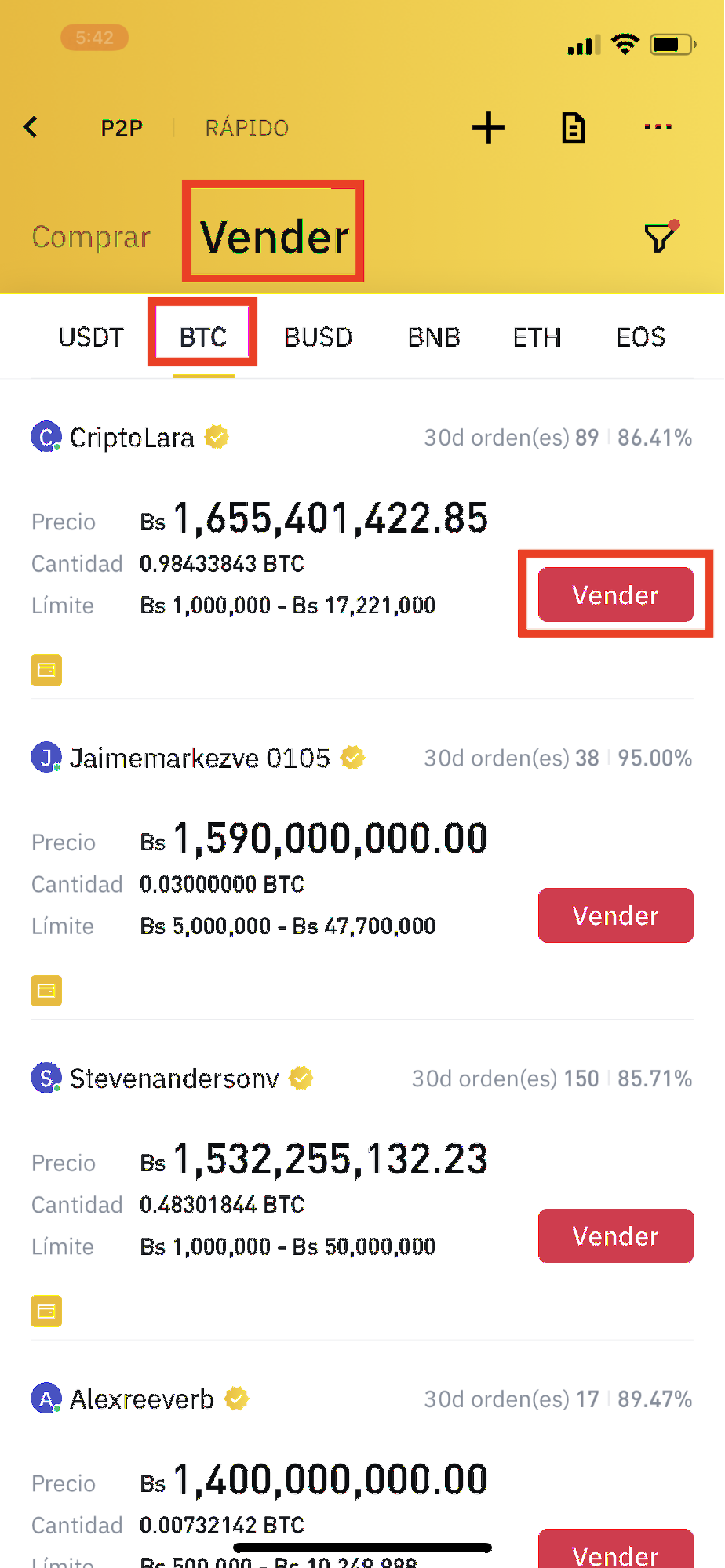
Task: Choose the ETH crypto tab
Action: coord(537,337)
